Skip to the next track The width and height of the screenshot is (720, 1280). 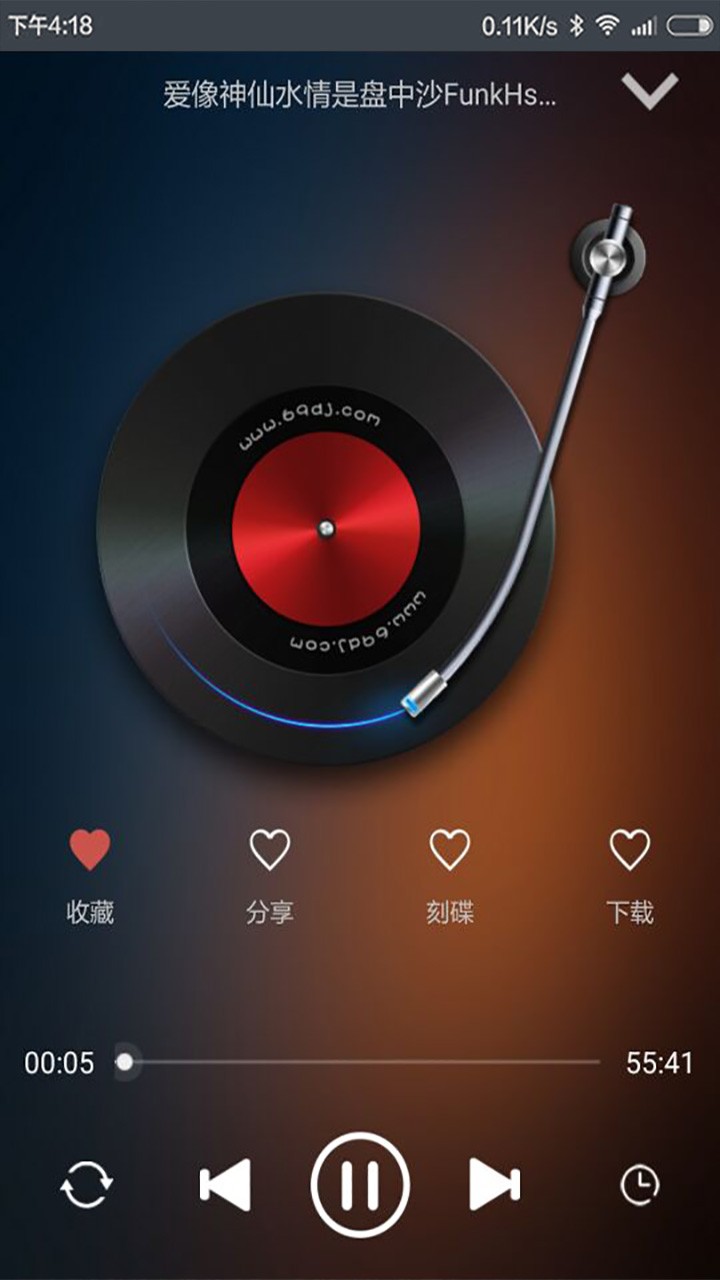point(494,1186)
